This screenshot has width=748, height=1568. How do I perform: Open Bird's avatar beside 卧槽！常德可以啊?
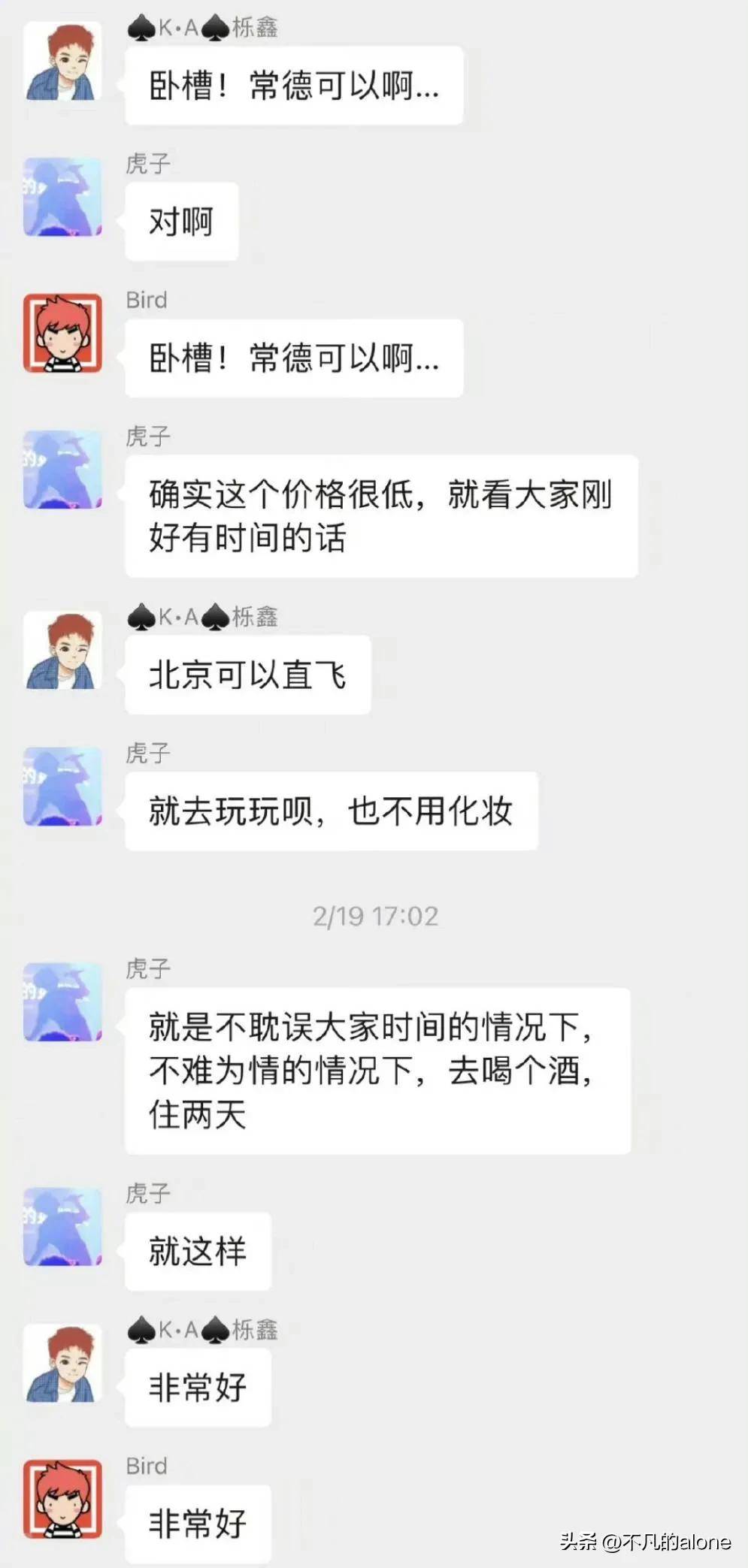62,333
